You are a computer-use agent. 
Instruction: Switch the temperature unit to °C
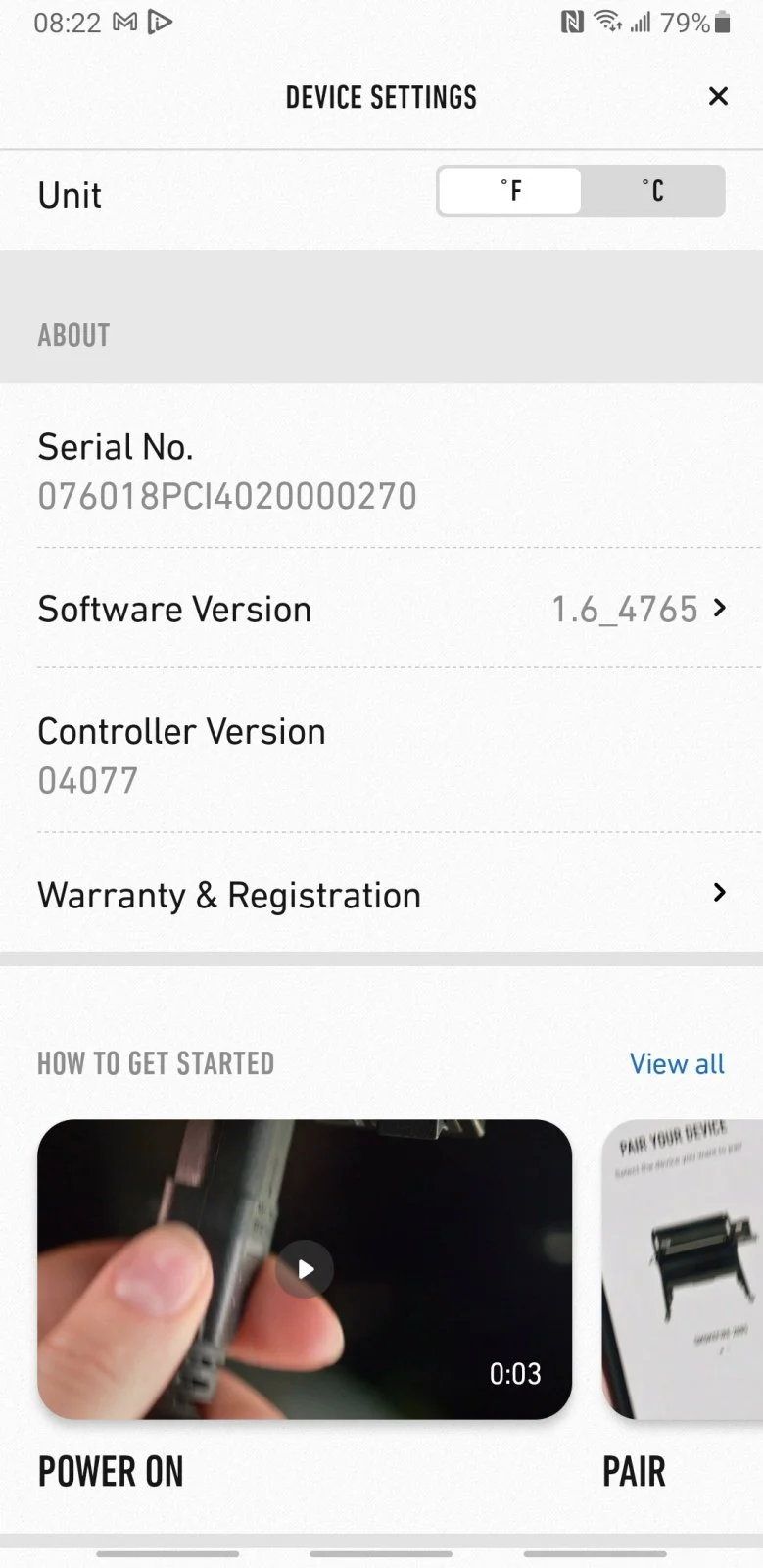tap(652, 190)
